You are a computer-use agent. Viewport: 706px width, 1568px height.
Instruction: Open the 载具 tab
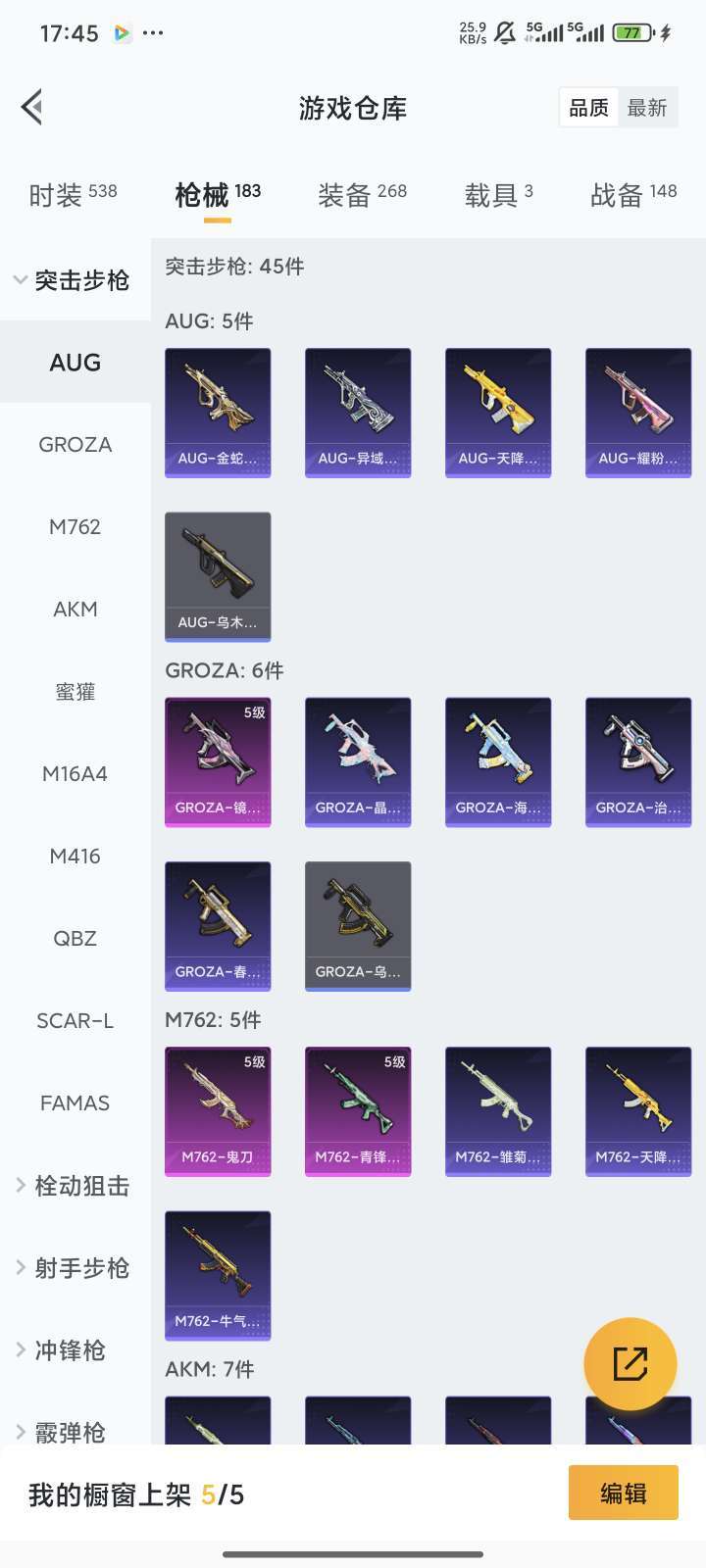point(498,194)
